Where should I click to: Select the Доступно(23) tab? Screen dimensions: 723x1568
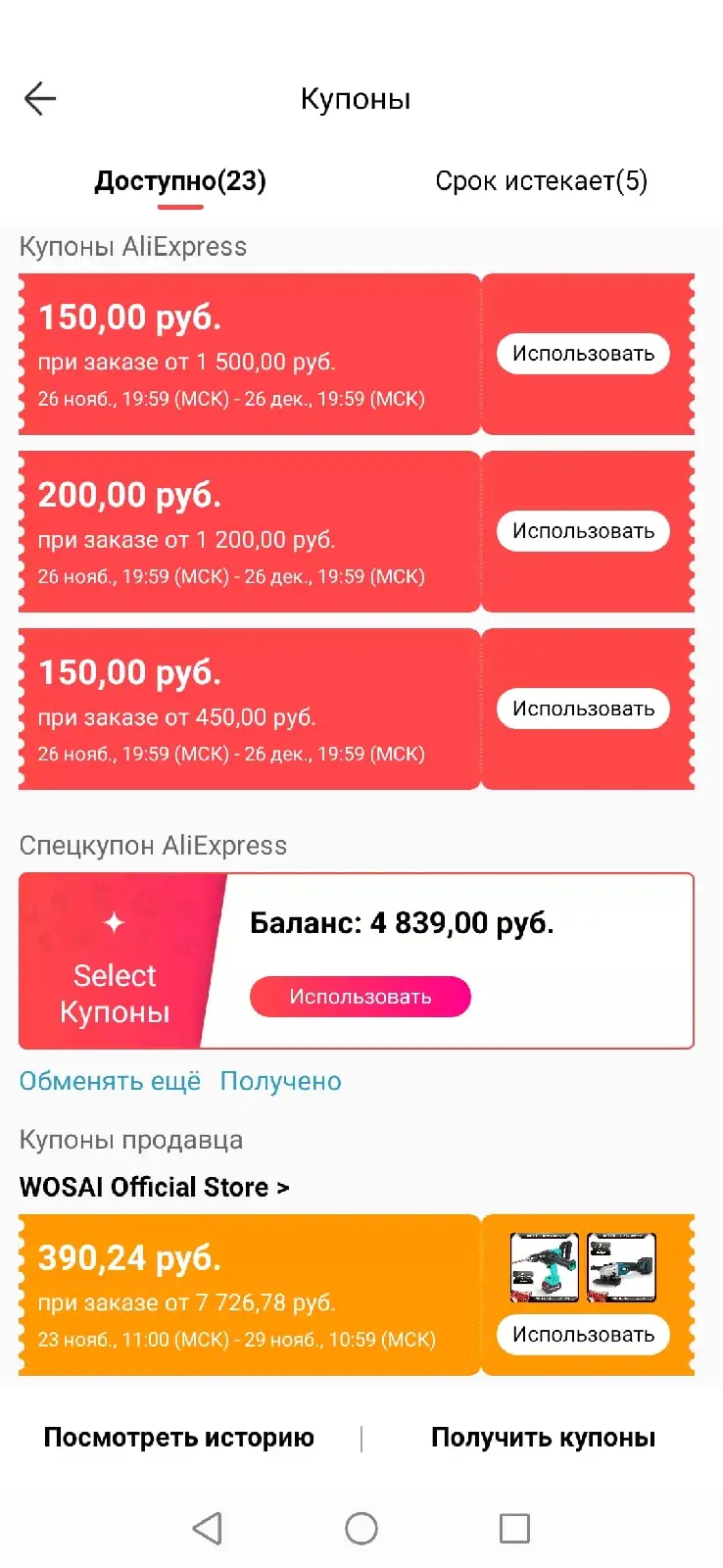coord(180,180)
